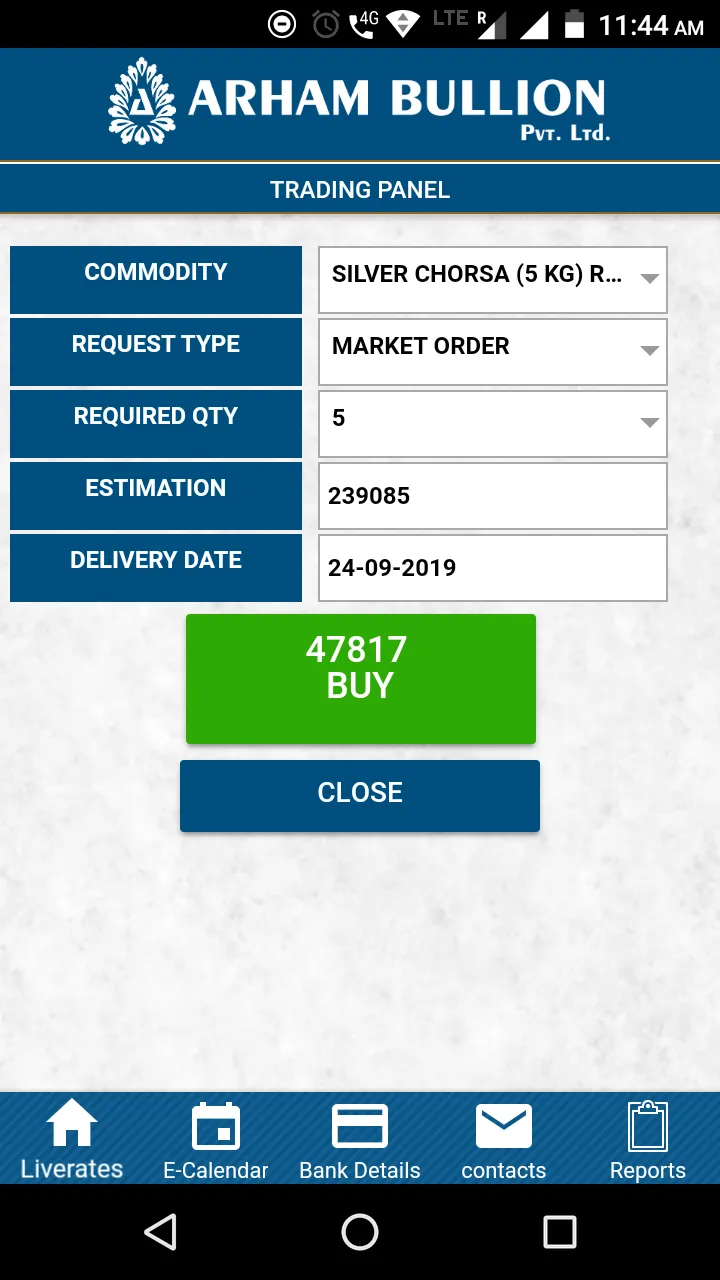Image resolution: width=720 pixels, height=1280 pixels.
Task: Open the Reports clipboard icon
Action: (x=647, y=1137)
